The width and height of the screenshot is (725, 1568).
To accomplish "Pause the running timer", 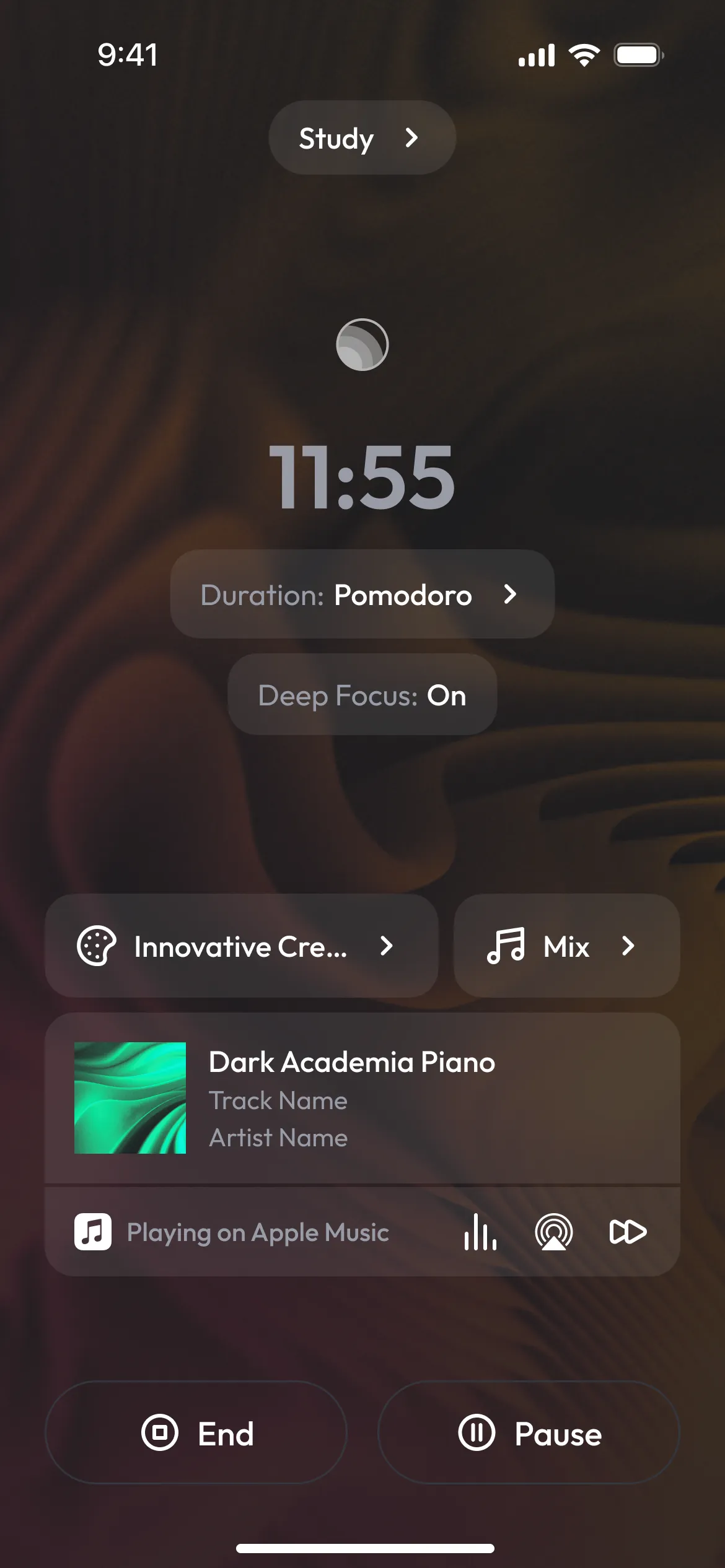I will [531, 1434].
